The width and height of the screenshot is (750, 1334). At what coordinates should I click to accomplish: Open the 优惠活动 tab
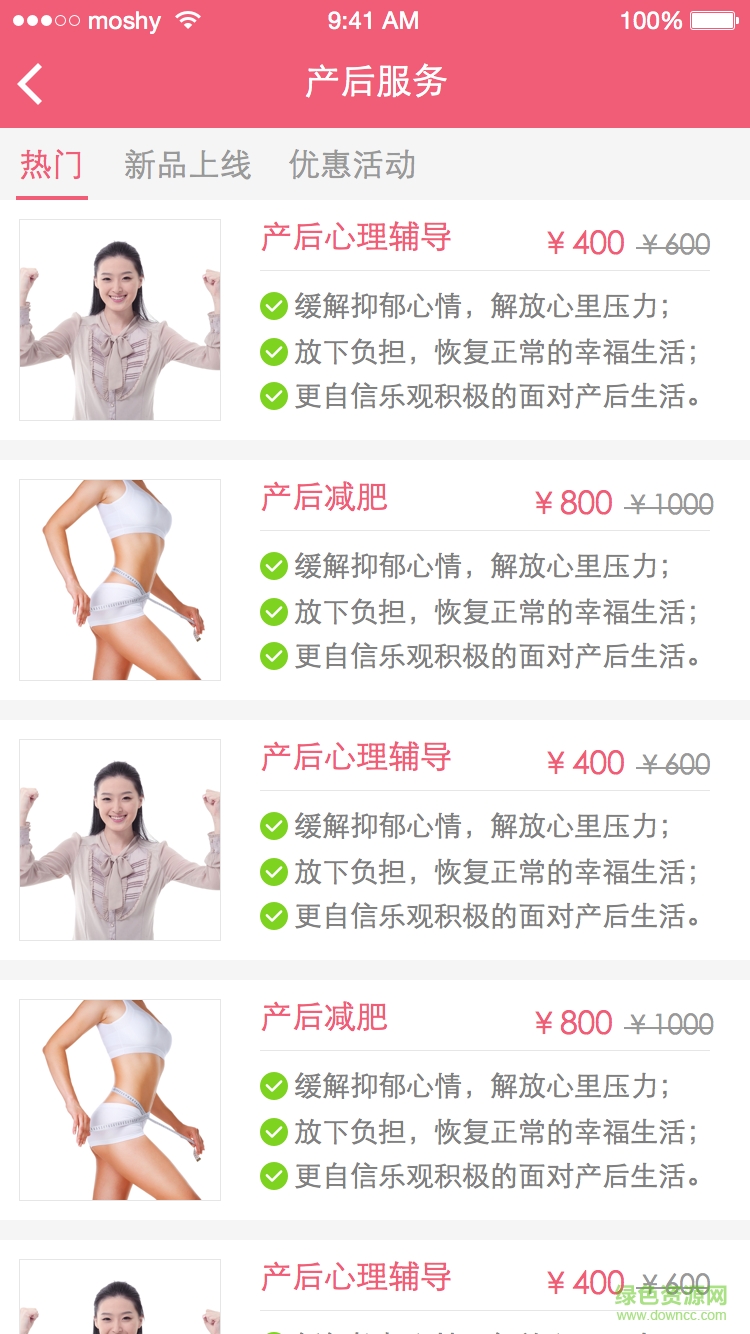352,165
